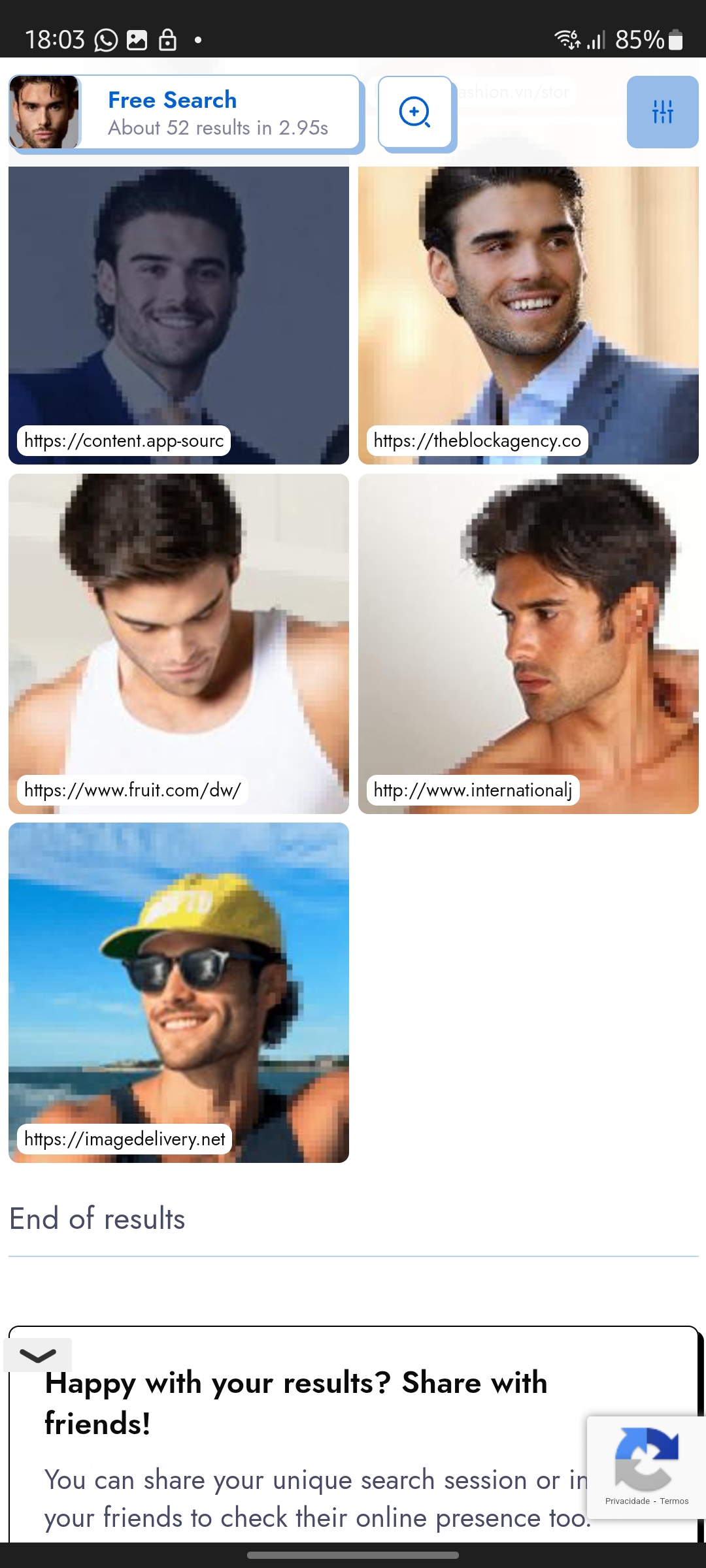The image size is (706, 1568).
Task: Open the content.app-sourc result image
Action: (x=178, y=315)
